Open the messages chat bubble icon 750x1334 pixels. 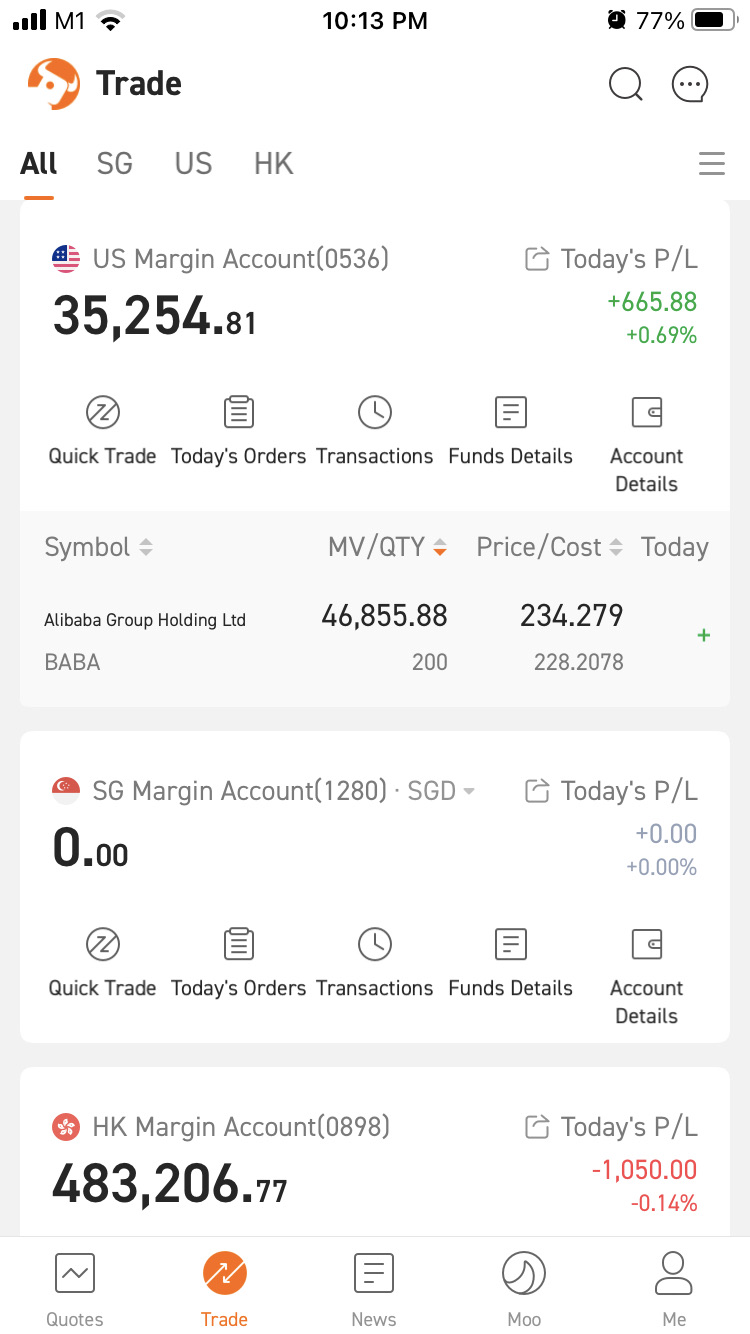click(690, 84)
